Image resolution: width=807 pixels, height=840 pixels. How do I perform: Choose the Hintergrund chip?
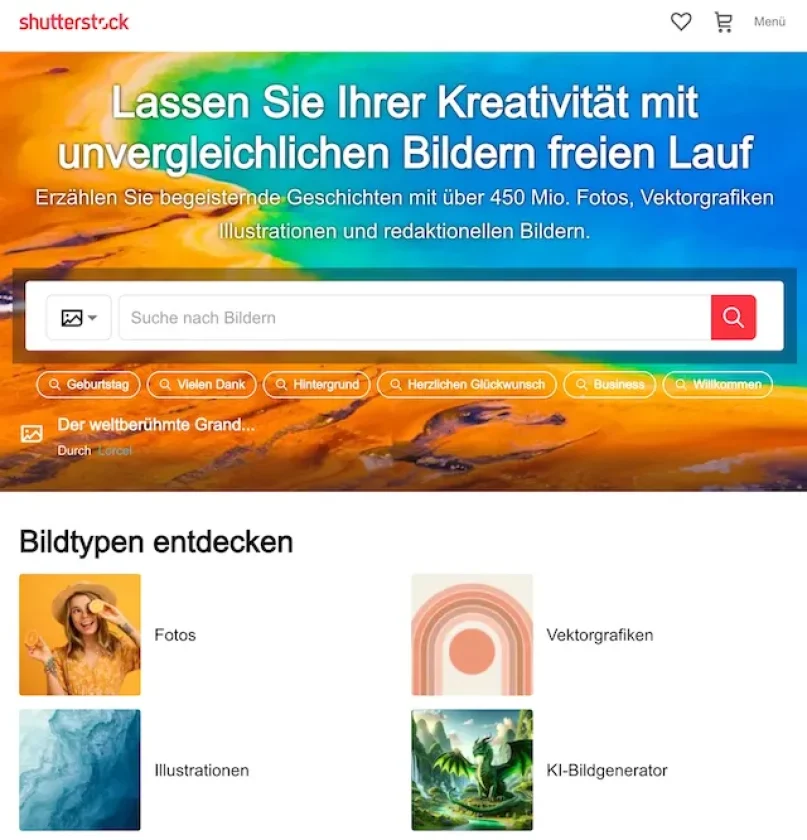(x=318, y=384)
